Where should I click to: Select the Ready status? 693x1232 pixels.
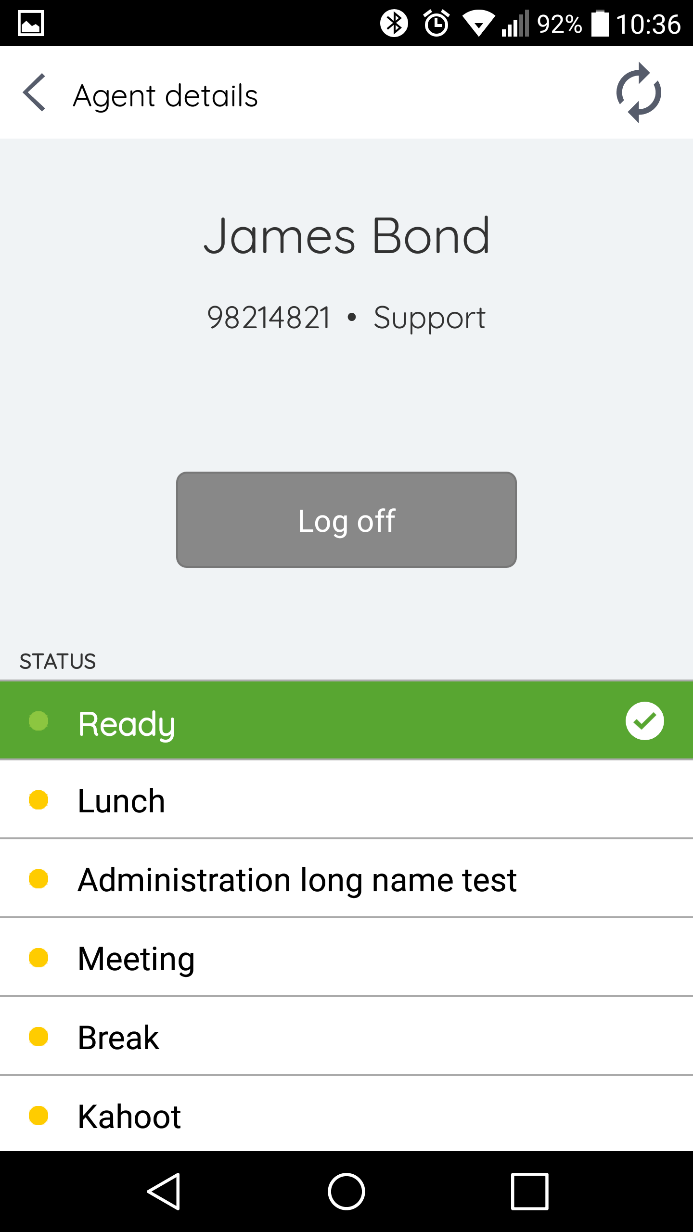346,722
